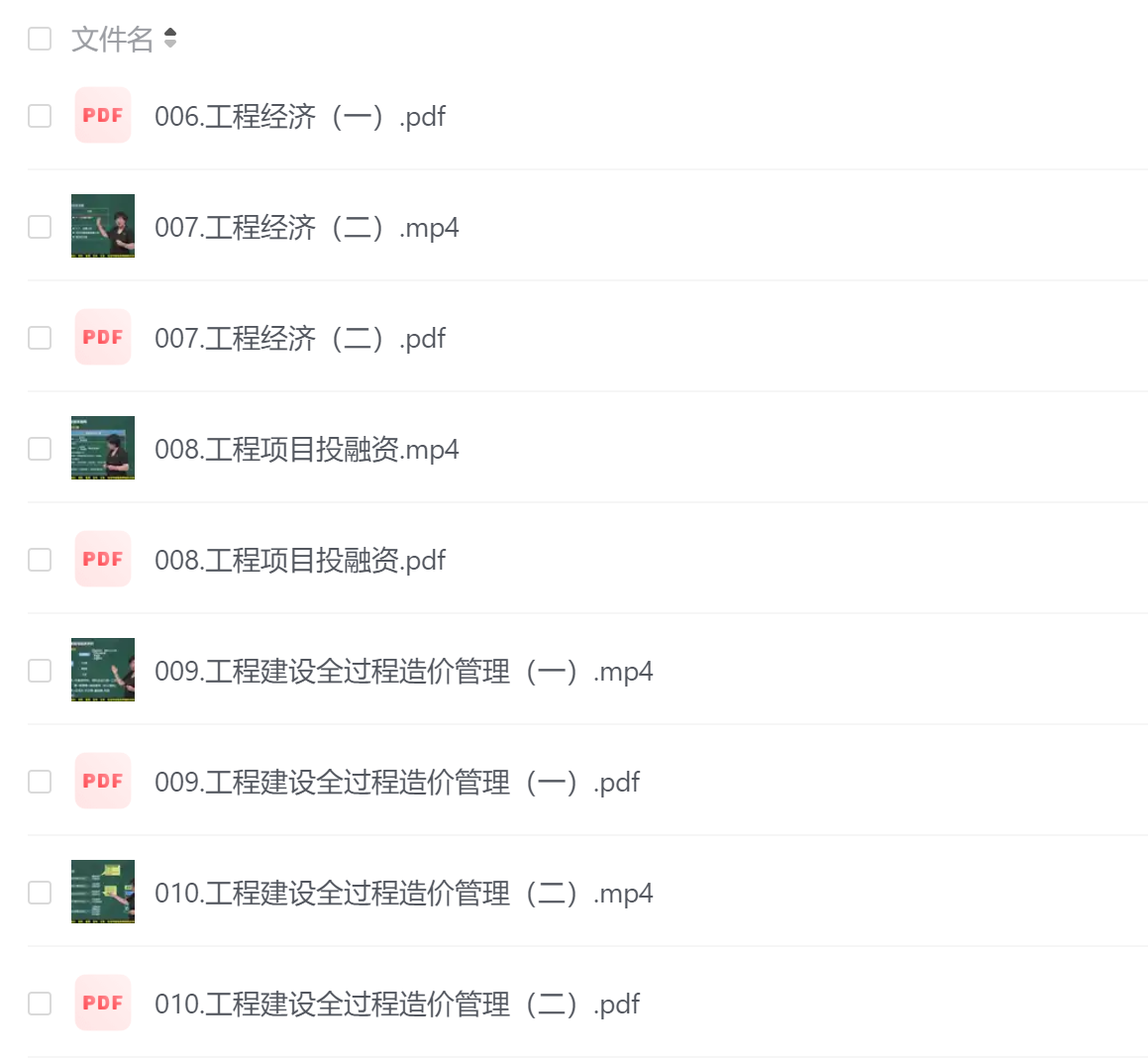Tick the checkbox for 009.工程建设全过程造价管理（一）.pdf
The height and width of the screenshot is (1061, 1148).
click(40, 782)
